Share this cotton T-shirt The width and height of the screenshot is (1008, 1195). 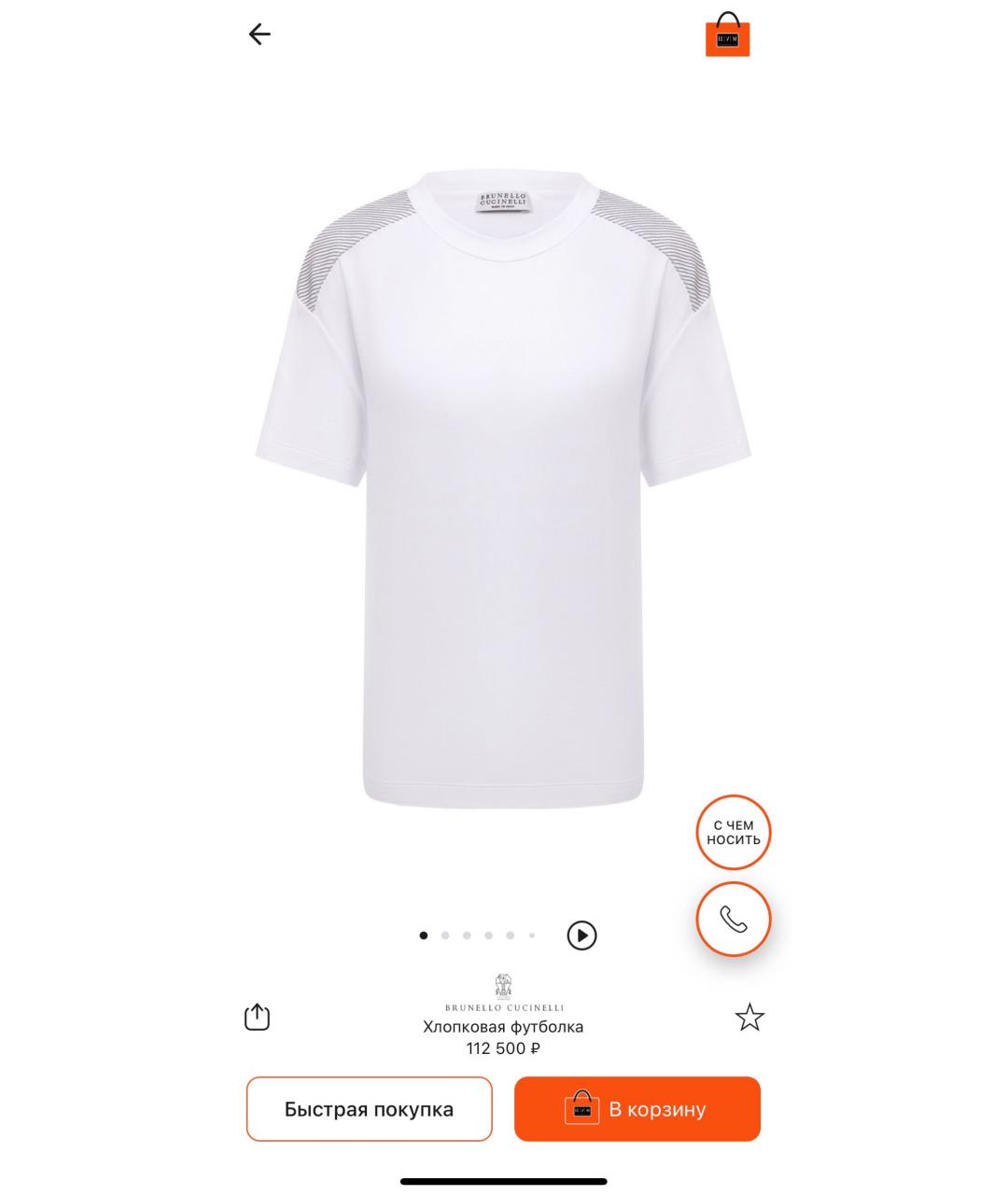tap(257, 1017)
